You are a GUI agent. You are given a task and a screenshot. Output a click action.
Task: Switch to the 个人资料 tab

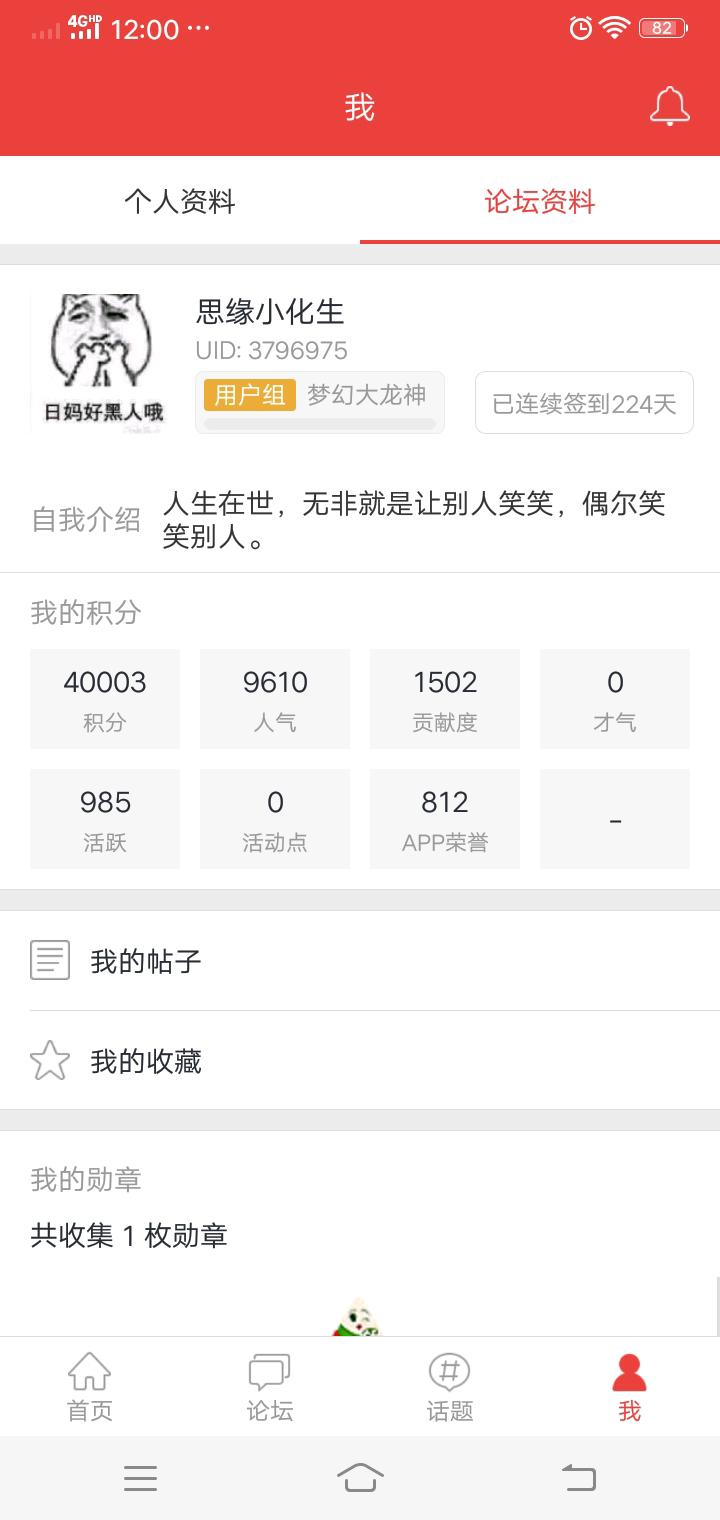180,202
